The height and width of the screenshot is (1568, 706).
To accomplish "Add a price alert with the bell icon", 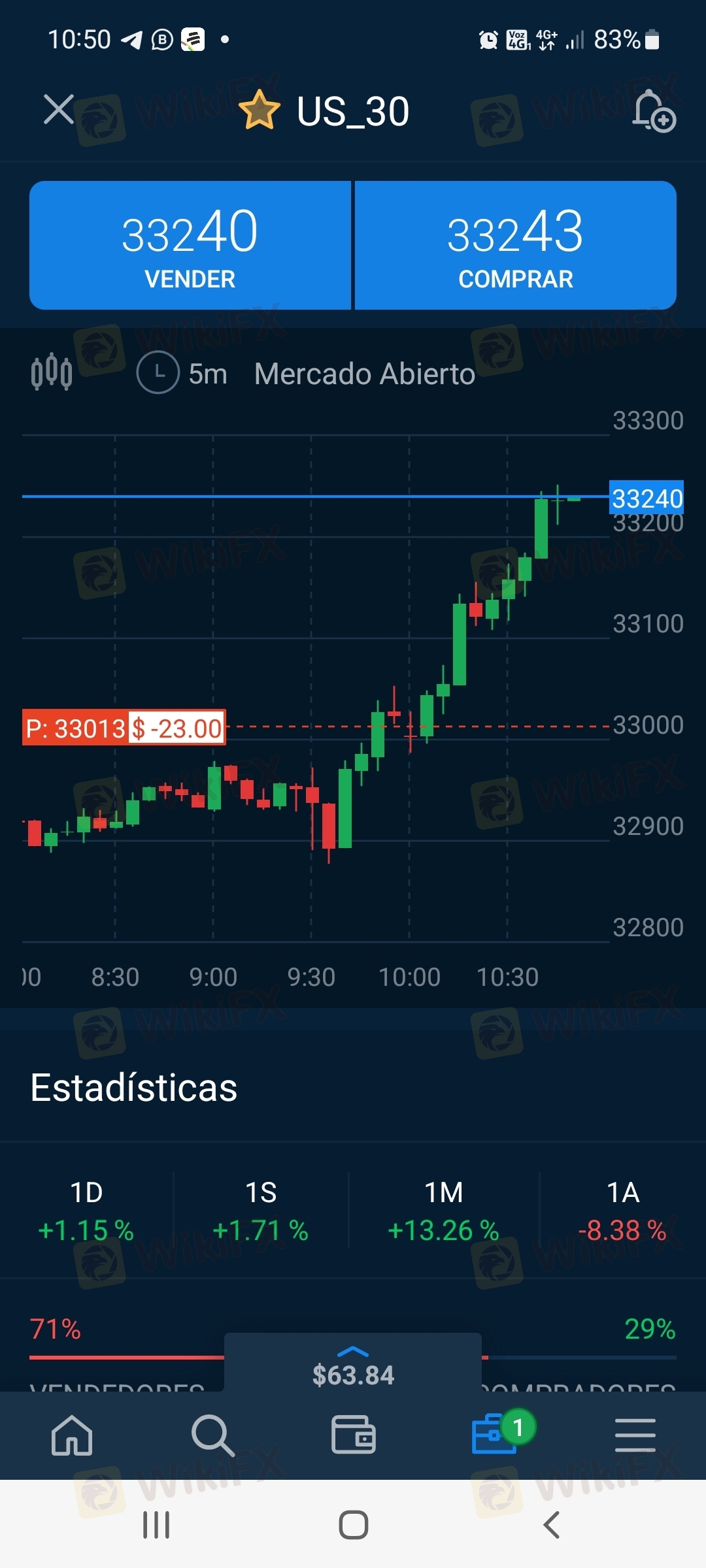I will 654,110.
